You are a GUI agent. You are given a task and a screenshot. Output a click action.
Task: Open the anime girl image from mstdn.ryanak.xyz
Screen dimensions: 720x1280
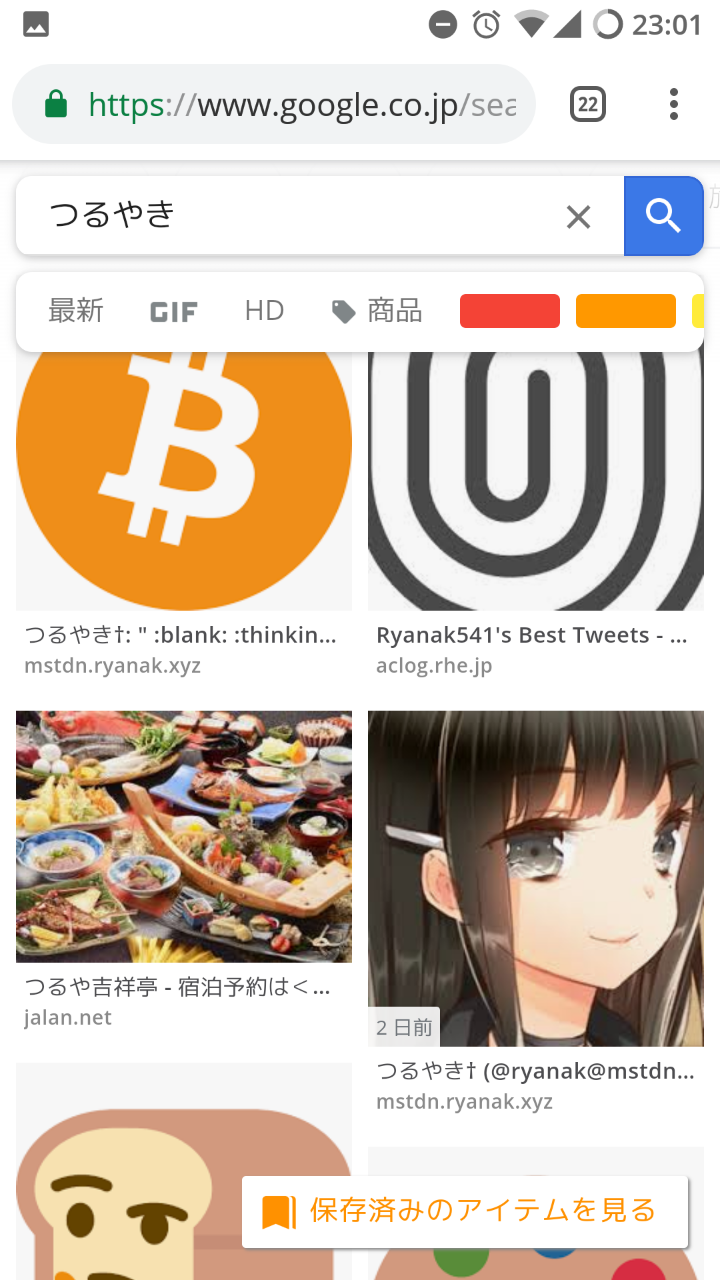(536, 878)
